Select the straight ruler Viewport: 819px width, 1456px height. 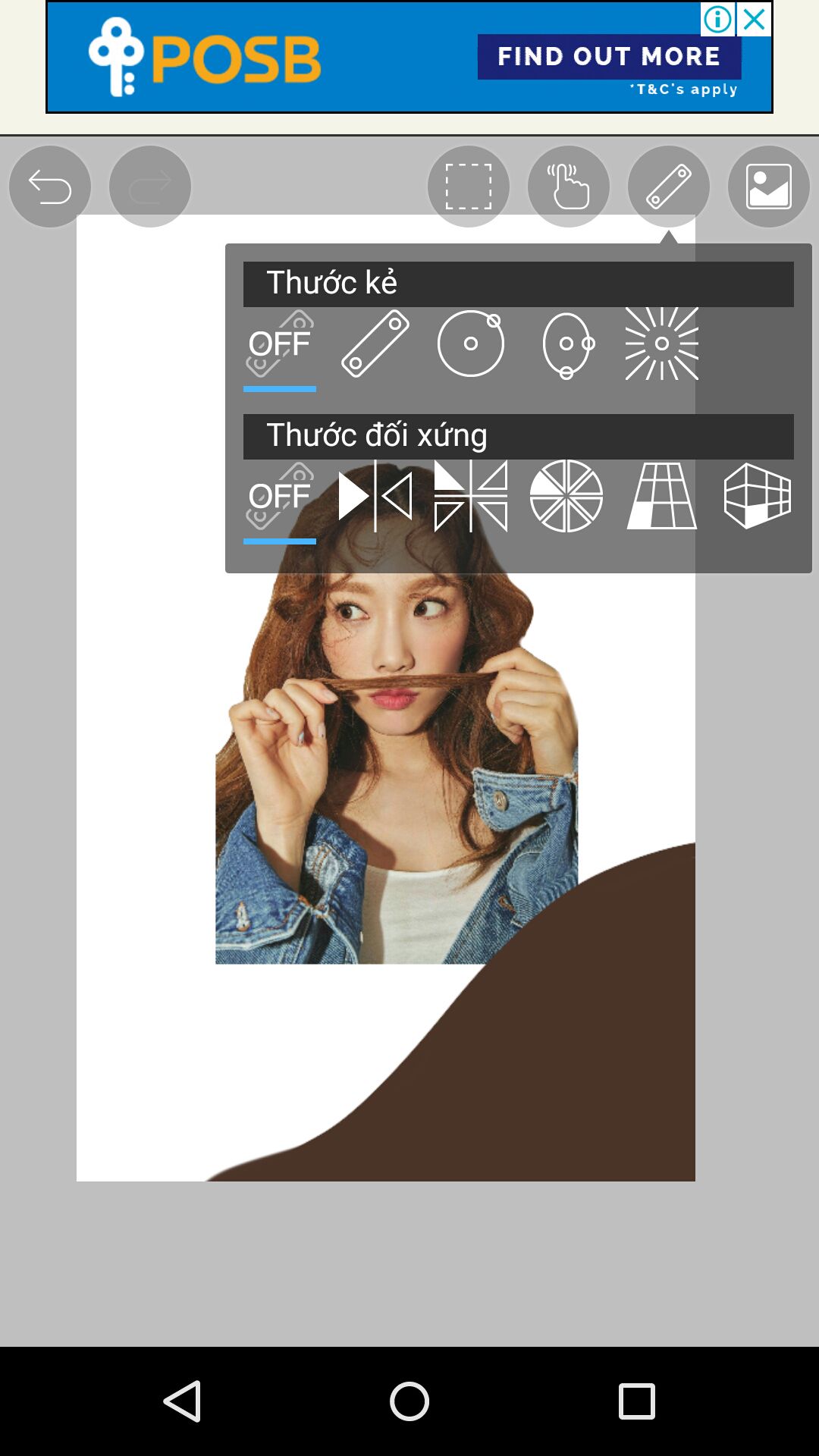[x=375, y=344]
